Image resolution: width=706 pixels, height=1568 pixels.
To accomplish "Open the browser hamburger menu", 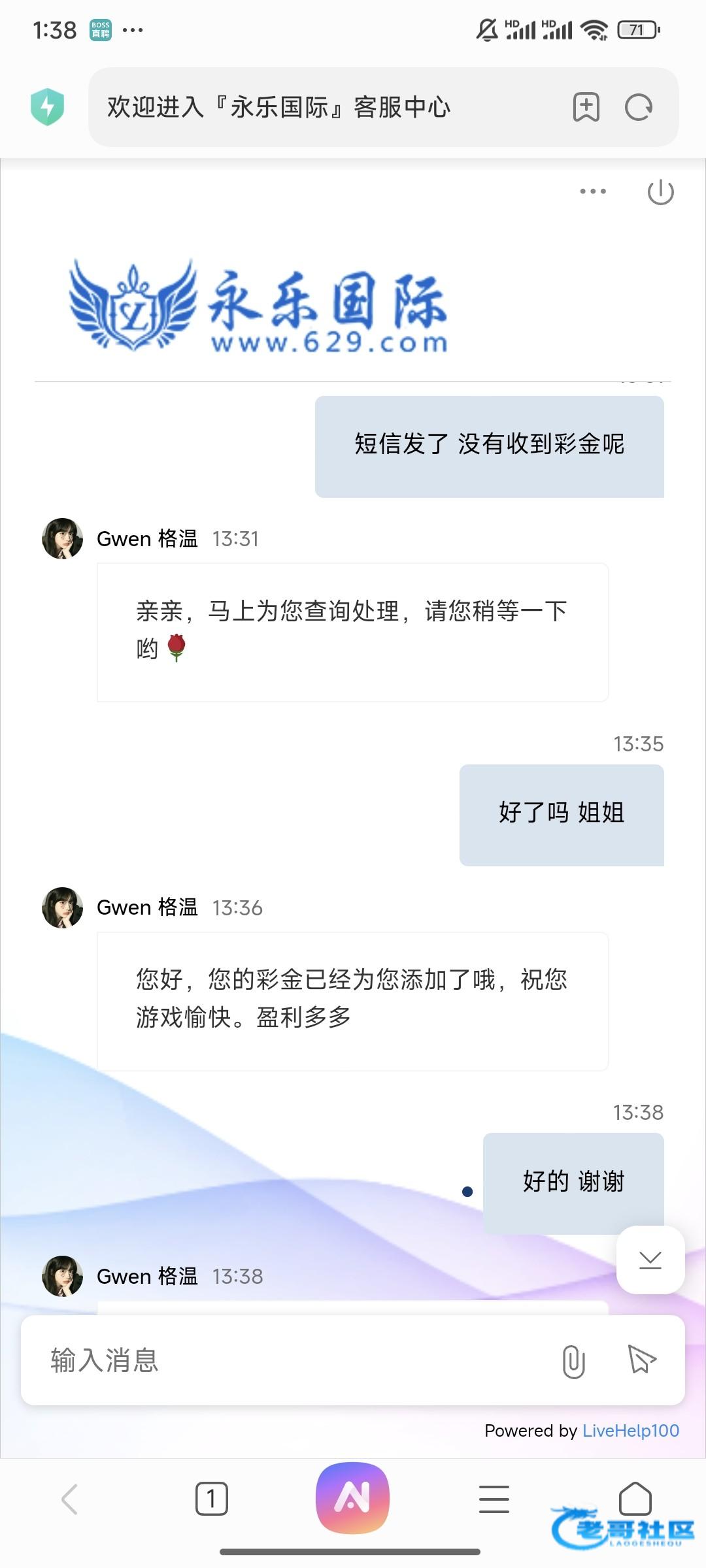I will [494, 1499].
